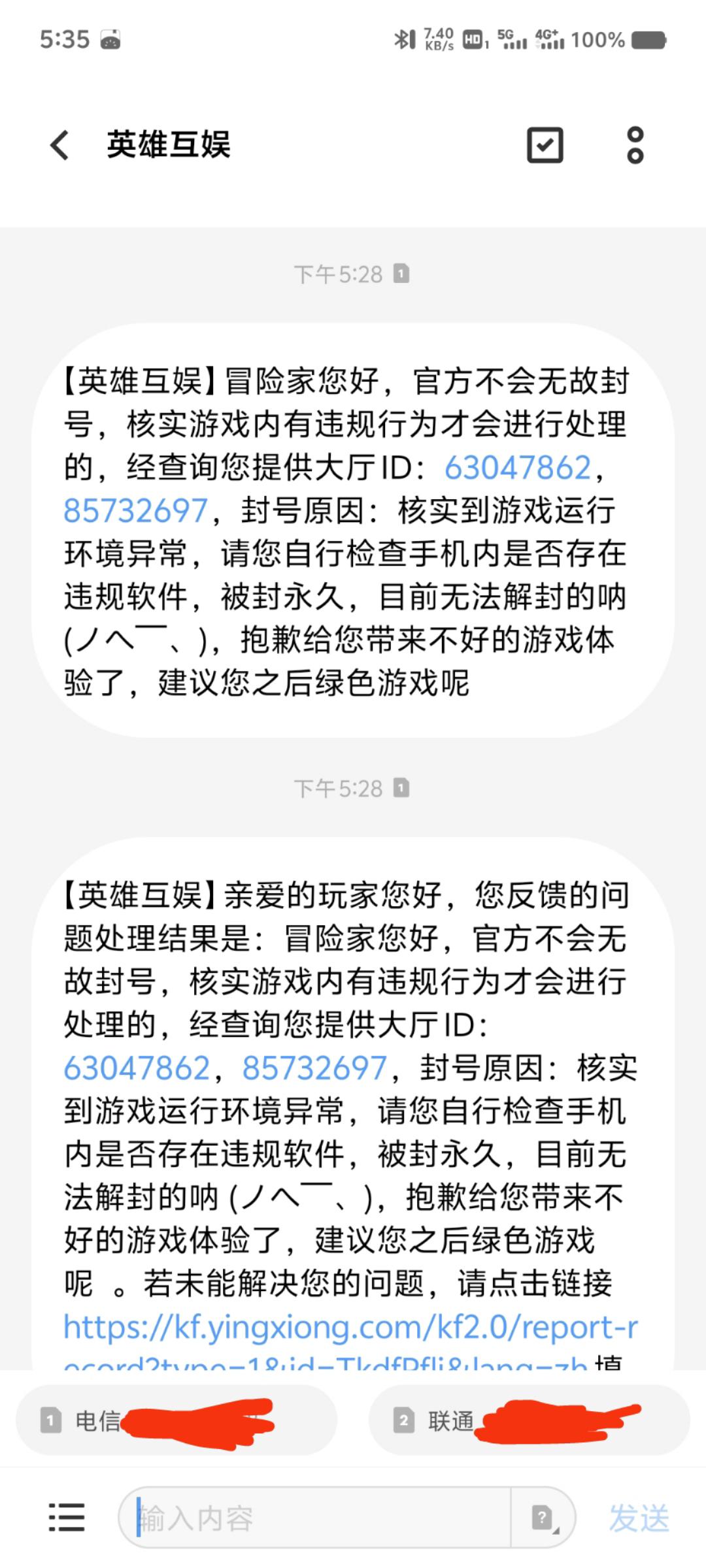Focus the 输入内容 message field

click(x=320, y=1517)
